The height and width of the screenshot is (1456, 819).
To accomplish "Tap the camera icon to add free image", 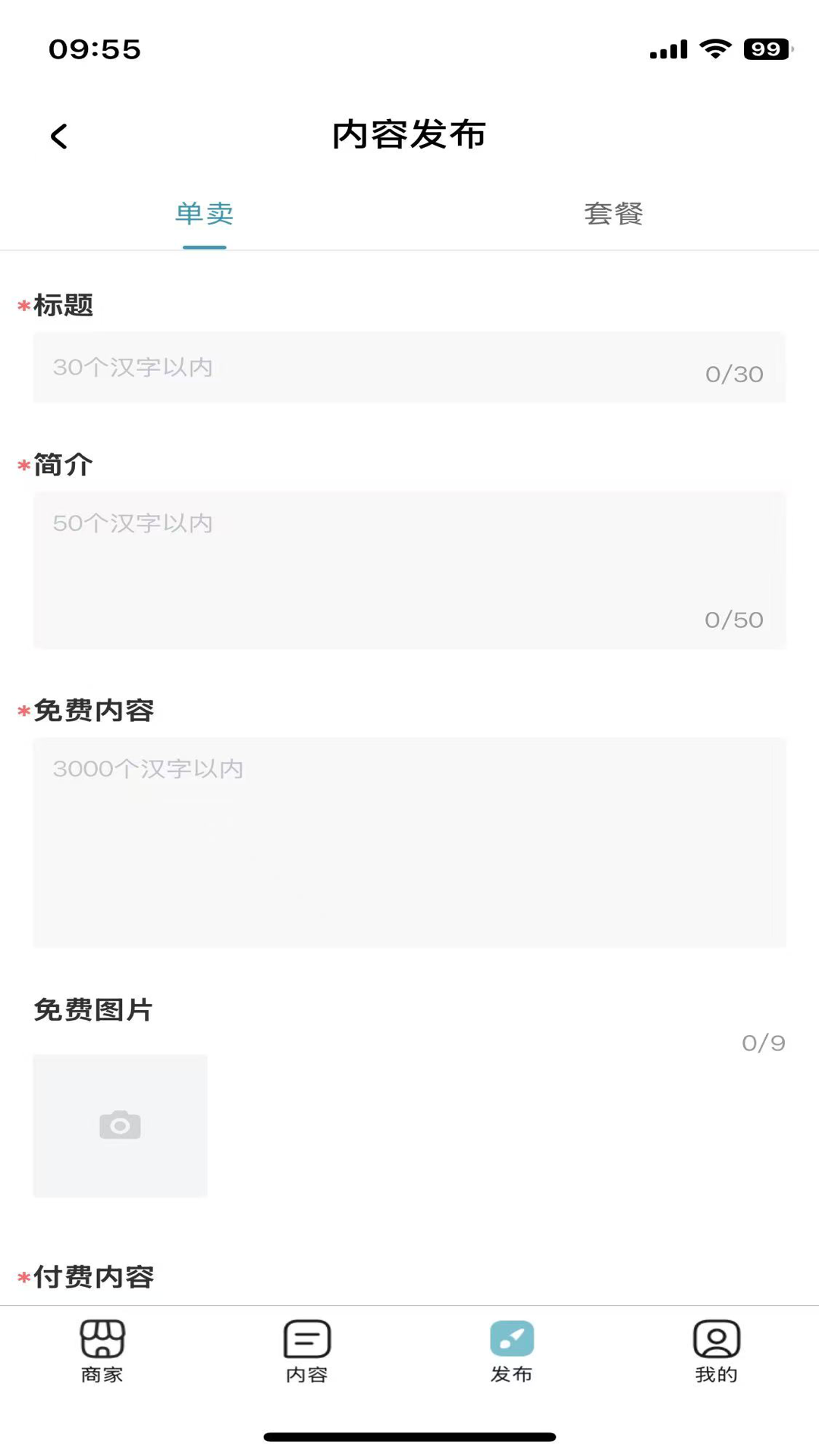I will click(120, 1125).
